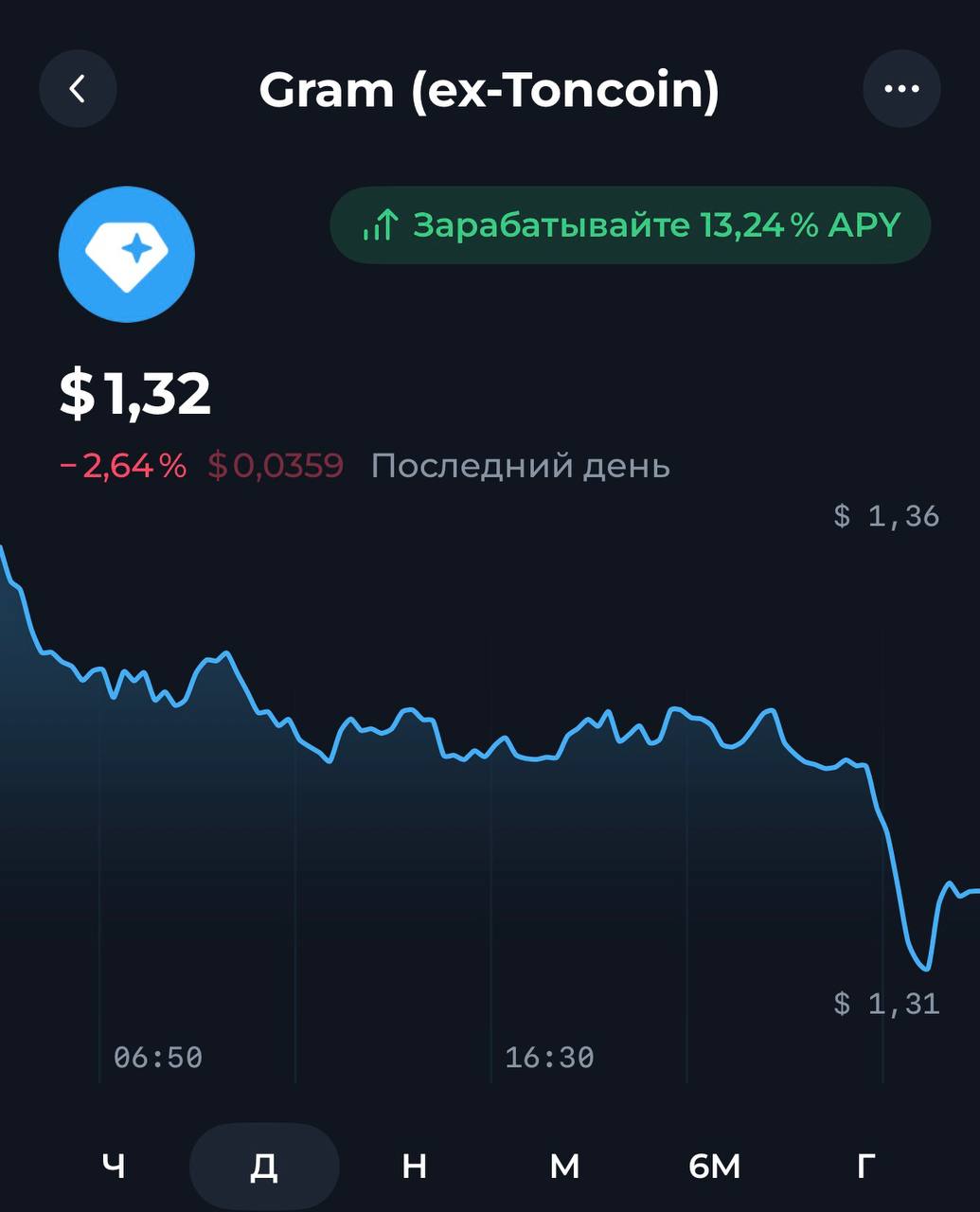Viewport: 980px width, 1212px height.
Task: Choose the 6М chart period
Action: (x=715, y=1166)
